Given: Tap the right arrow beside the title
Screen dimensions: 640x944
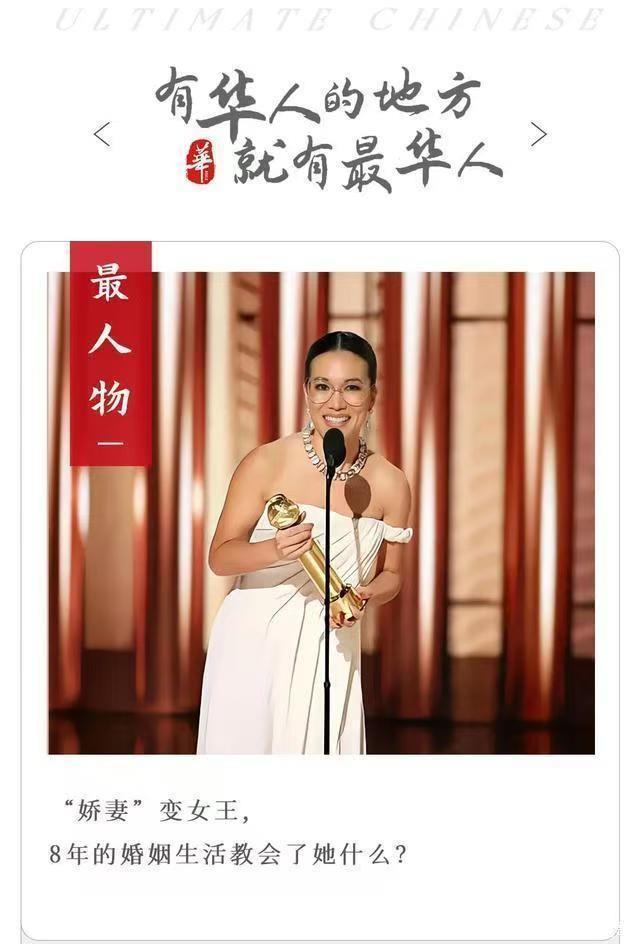Looking at the screenshot, I should pos(538,134).
